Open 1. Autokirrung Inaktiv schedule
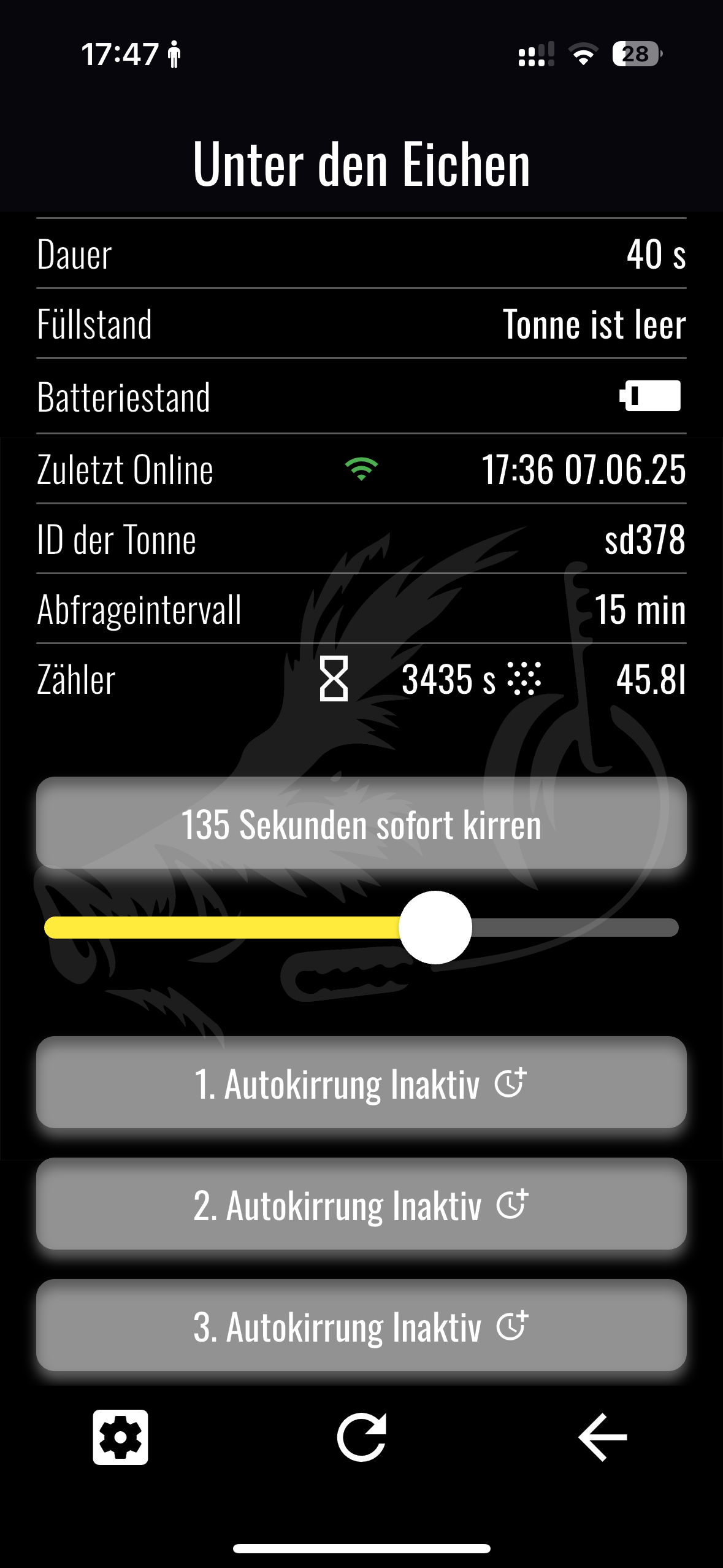The height and width of the screenshot is (1568, 723). [361, 1083]
